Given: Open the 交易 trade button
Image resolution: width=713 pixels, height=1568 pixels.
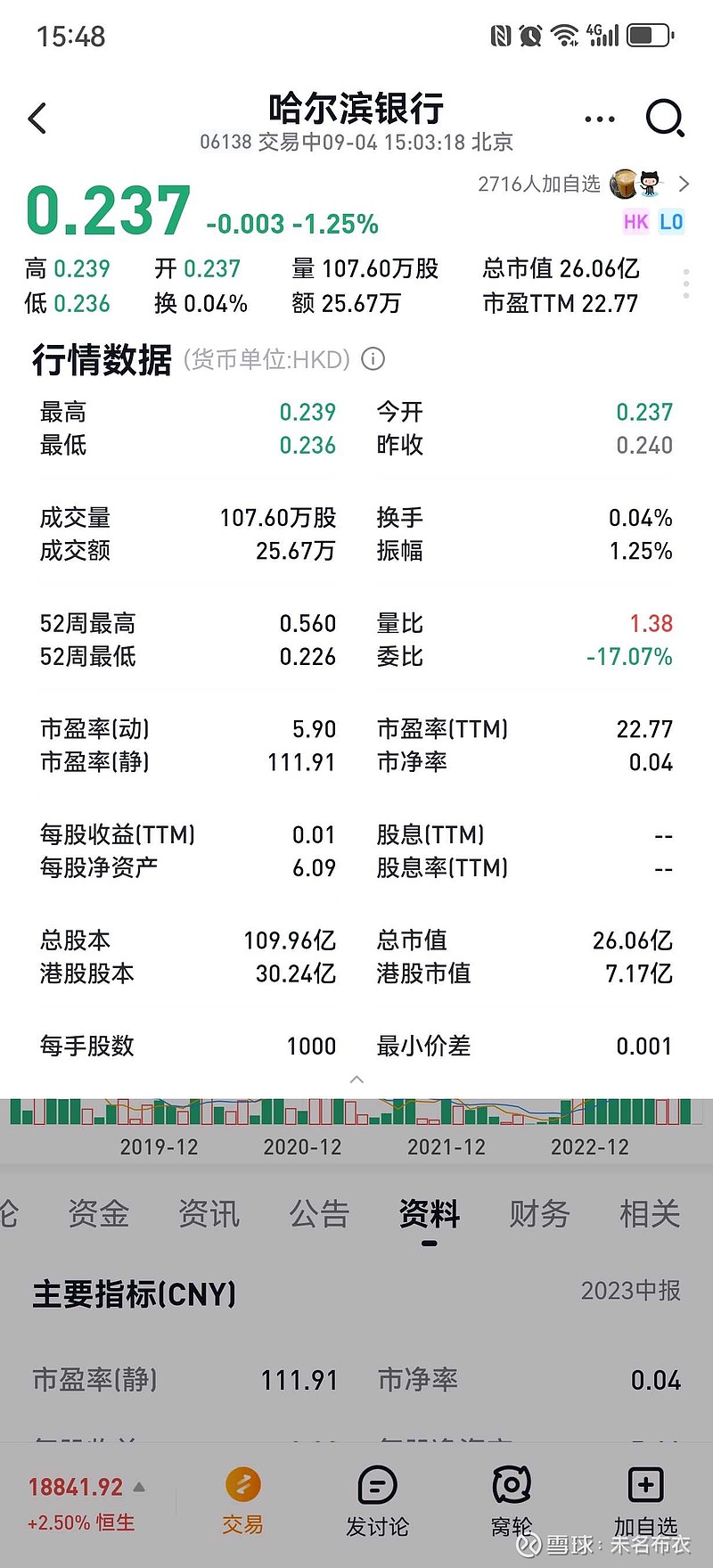Looking at the screenshot, I should [x=242, y=1501].
